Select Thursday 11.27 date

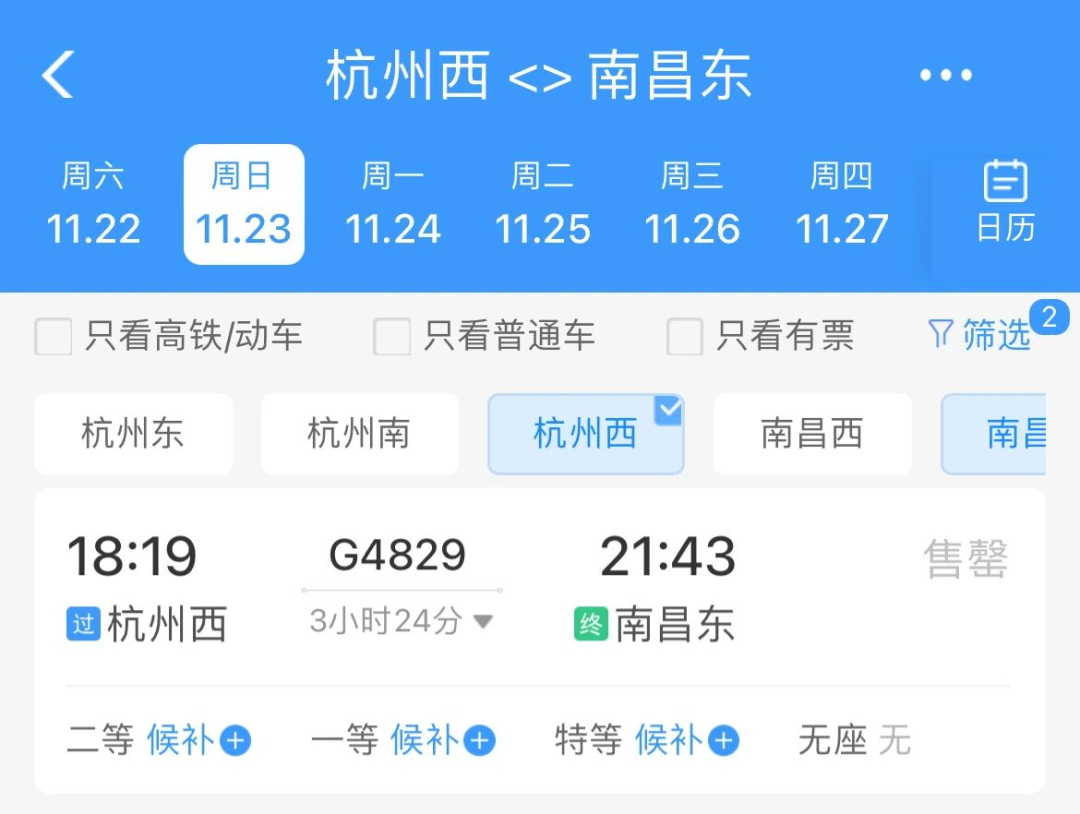[x=842, y=204]
